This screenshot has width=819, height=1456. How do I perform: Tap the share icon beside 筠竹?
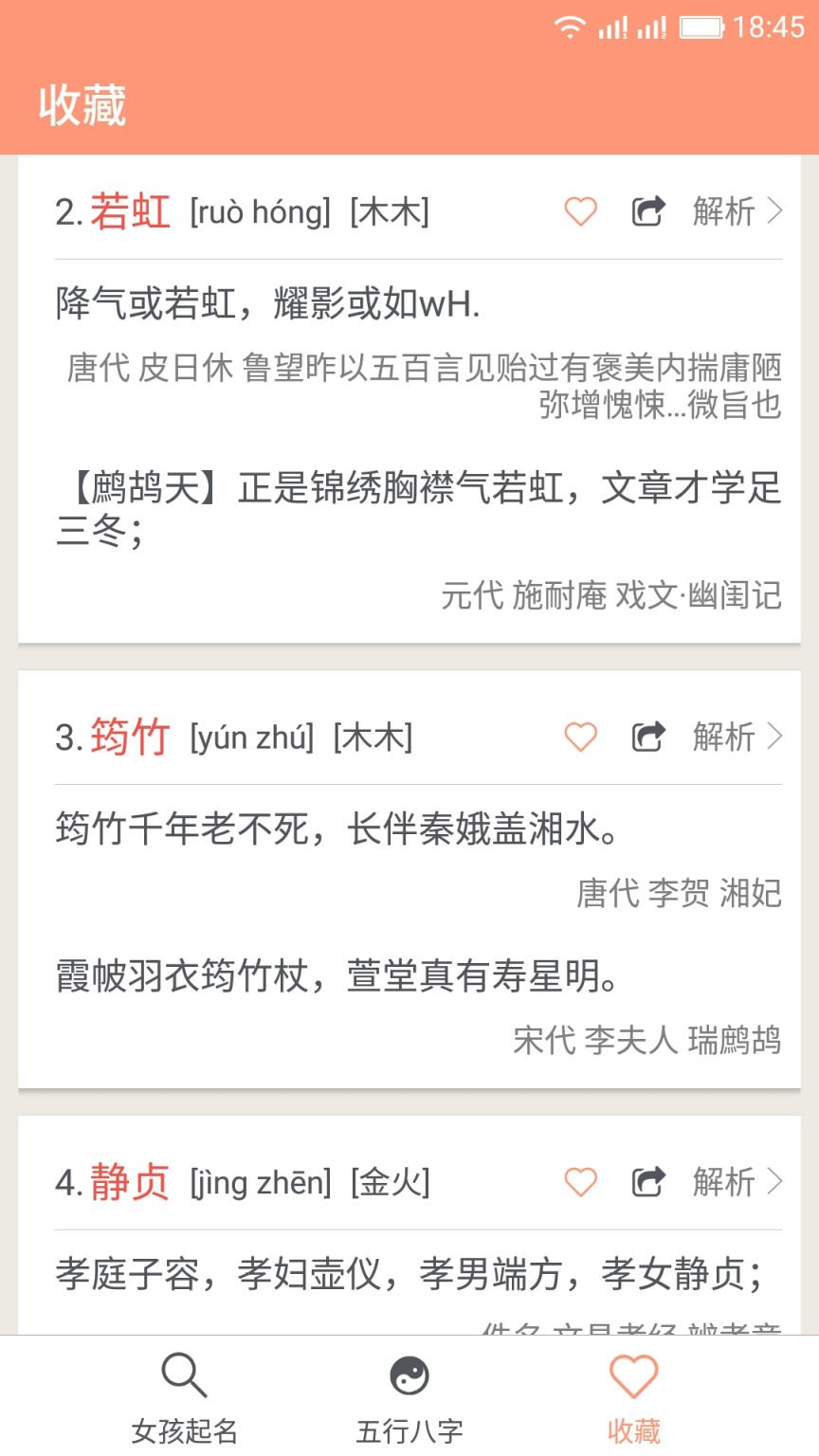pyautogui.click(x=647, y=737)
